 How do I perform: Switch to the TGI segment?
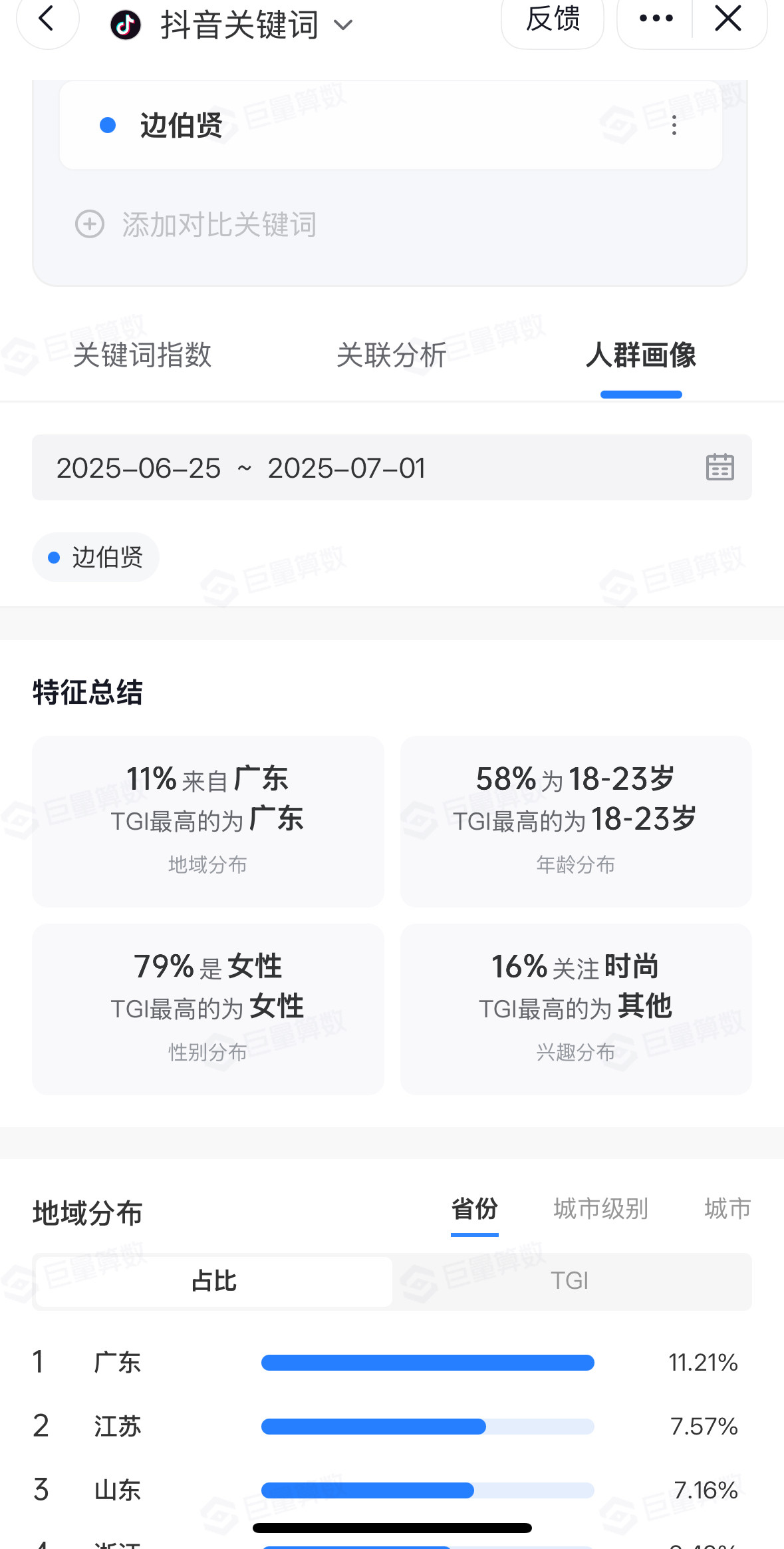[x=570, y=1281]
